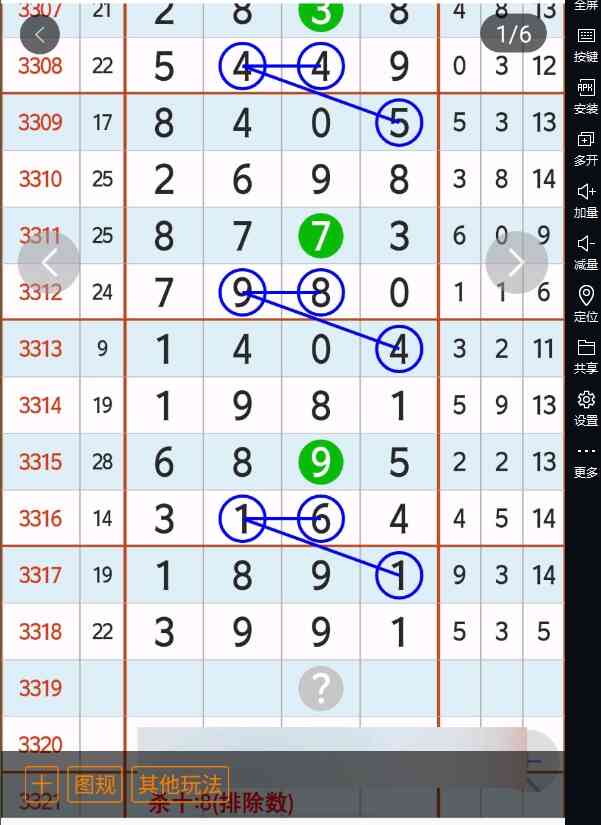Open the 定位 location tool

click(586, 304)
